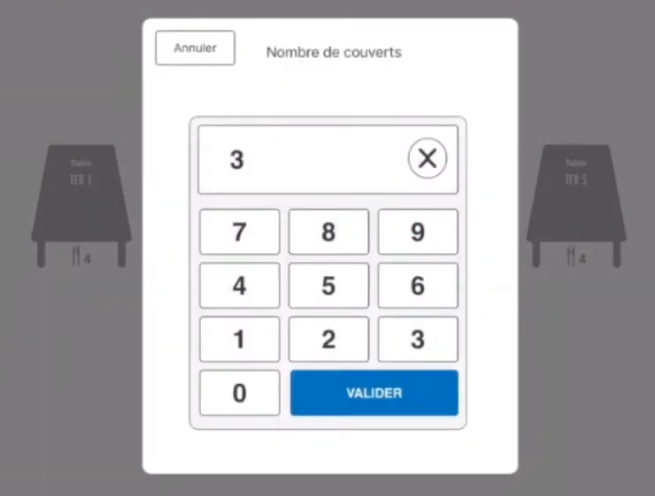Clear the entered number of covers
The width and height of the screenshot is (655, 496).
click(x=427, y=158)
